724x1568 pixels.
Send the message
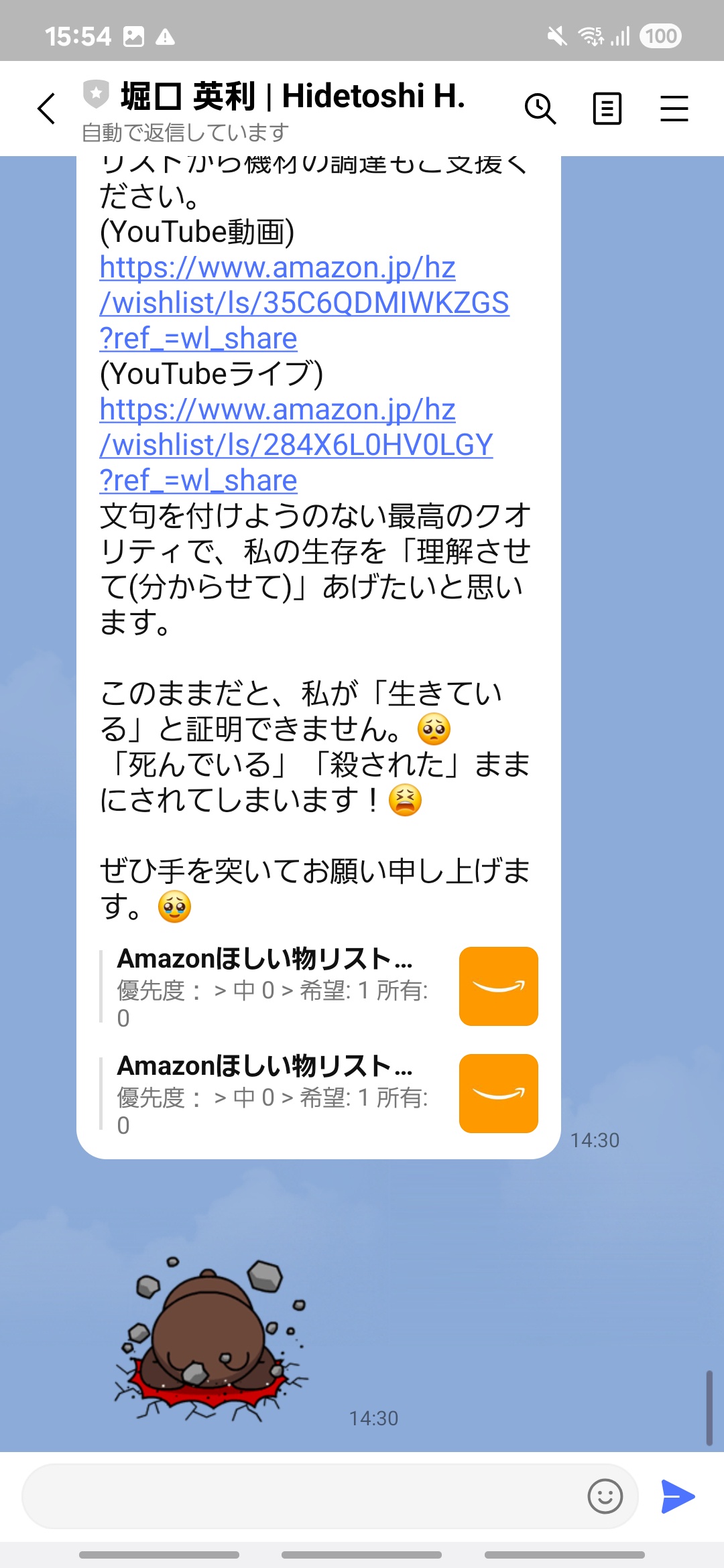pos(678,1496)
